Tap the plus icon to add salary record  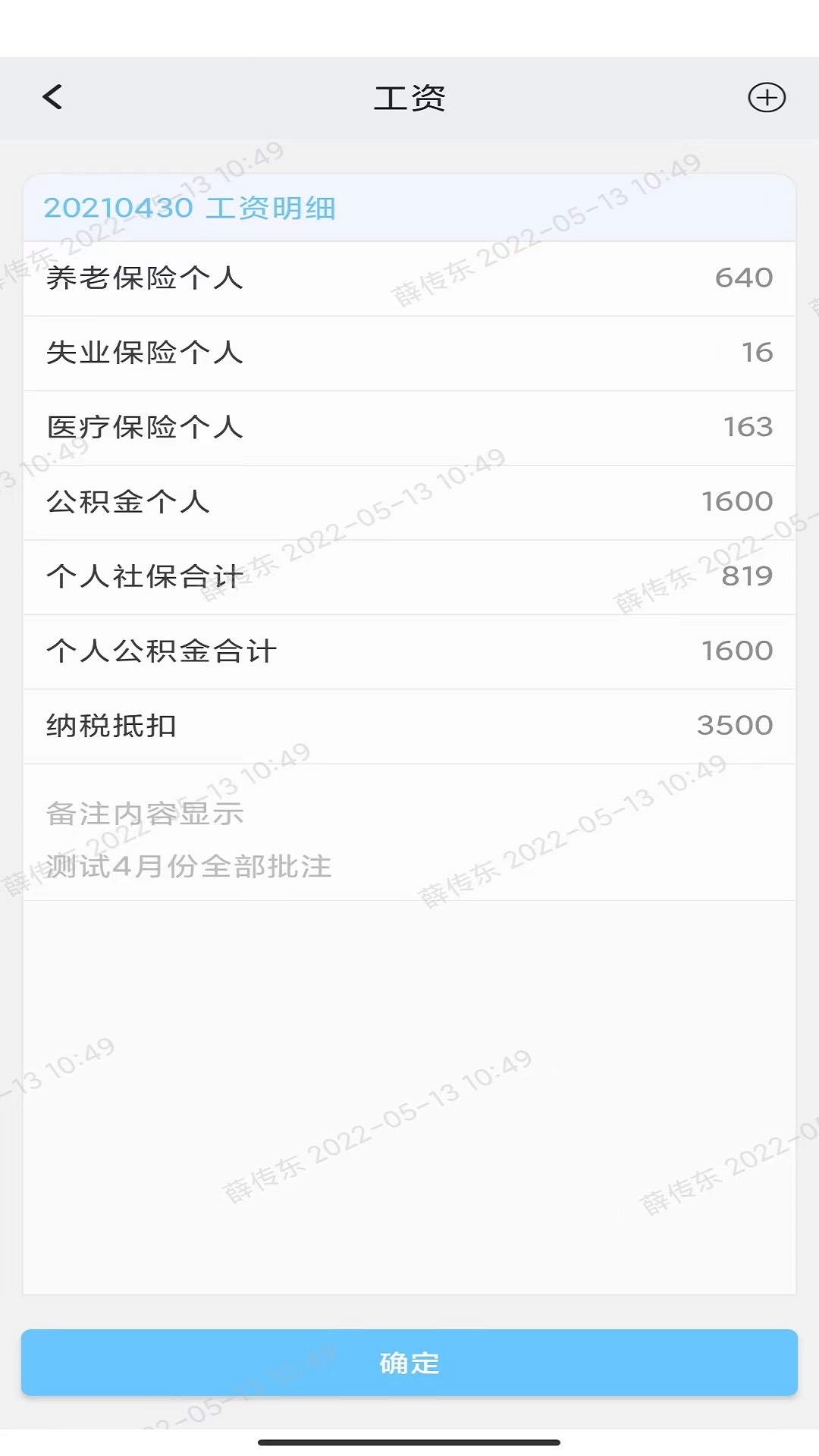pyautogui.click(x=767, y=97)
